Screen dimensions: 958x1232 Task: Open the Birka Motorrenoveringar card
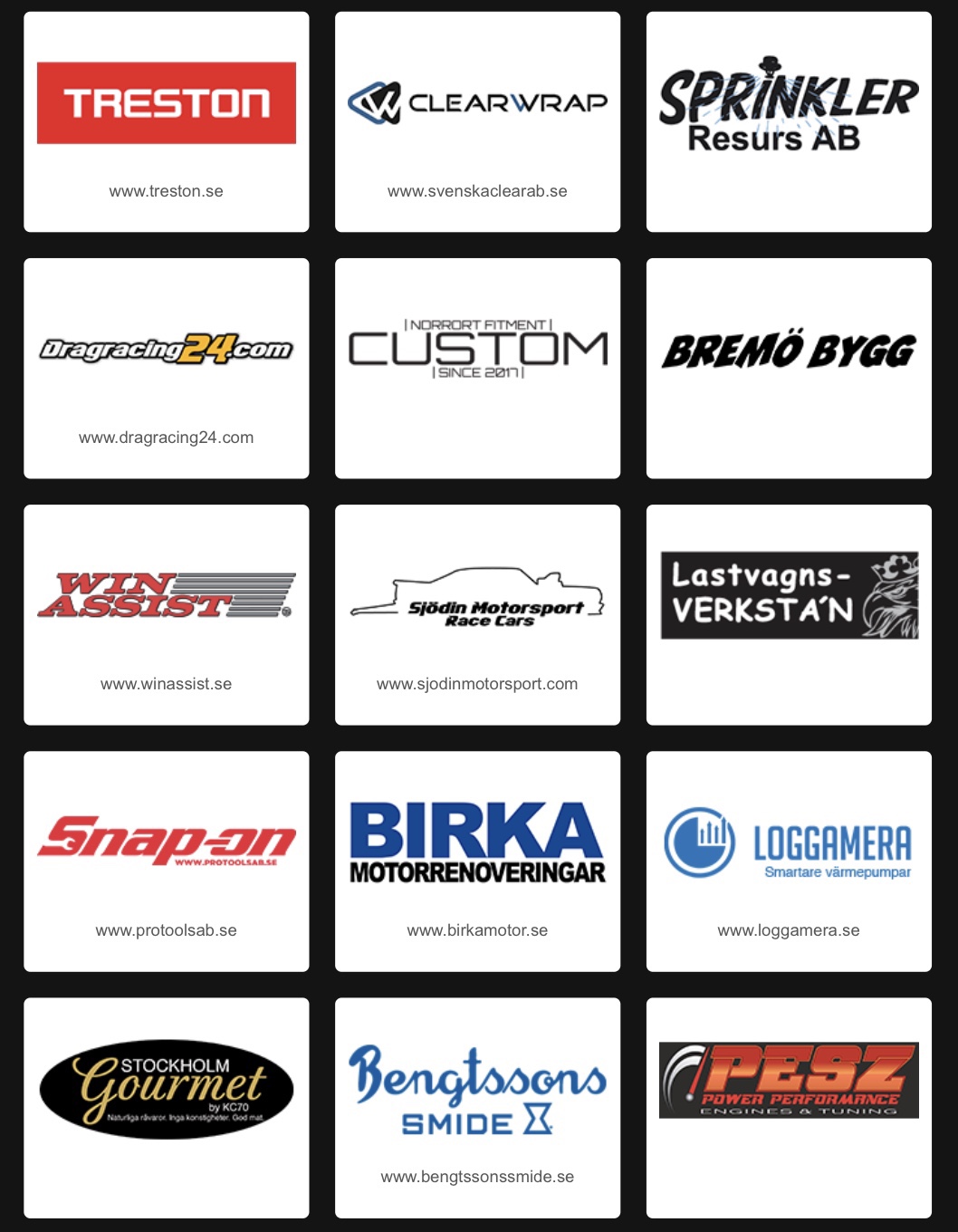[477, 861]
